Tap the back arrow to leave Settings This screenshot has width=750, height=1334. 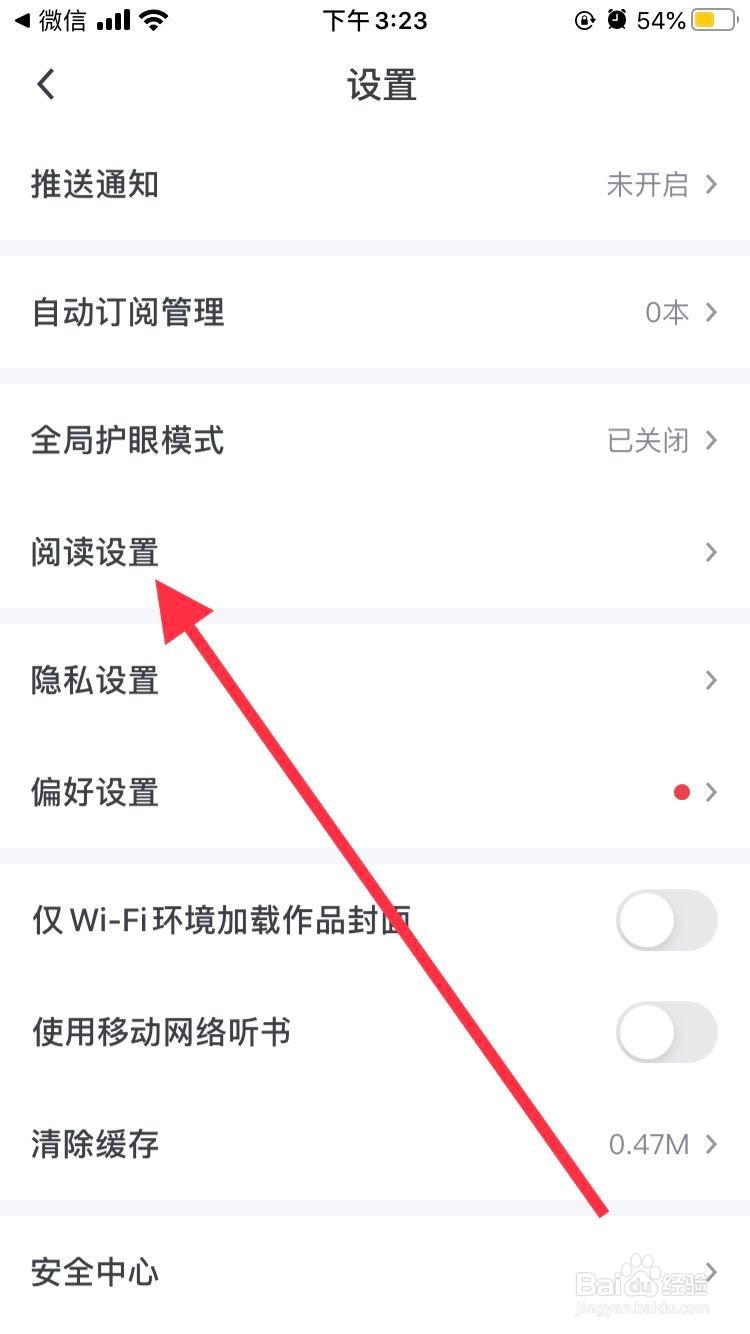click(44, 84)
